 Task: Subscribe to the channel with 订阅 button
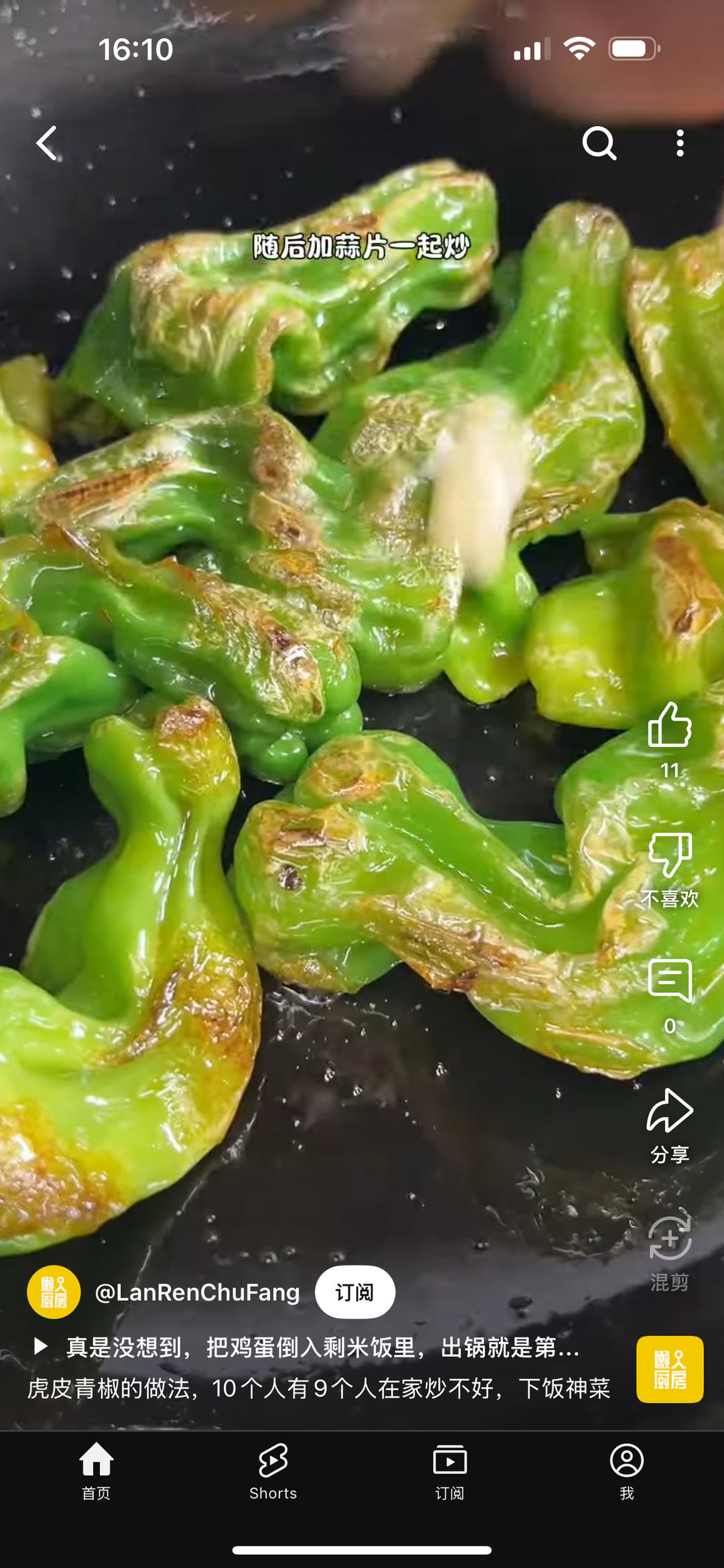coord(355,1292)
